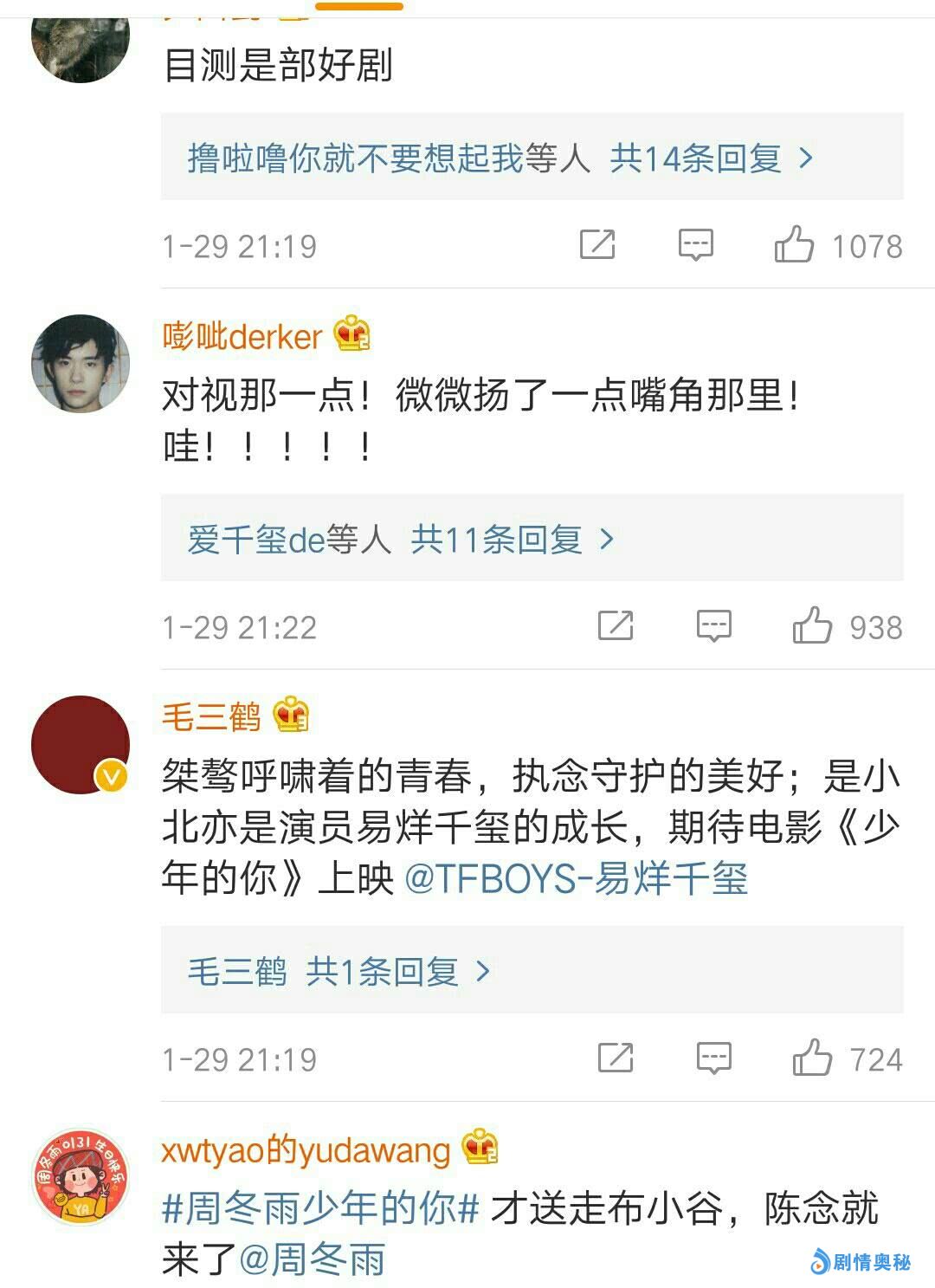Viewport: 935px width, 1288px height.
Task: Like 嘭呲derker's comment with 938 likes
Action: coord(812,625)
